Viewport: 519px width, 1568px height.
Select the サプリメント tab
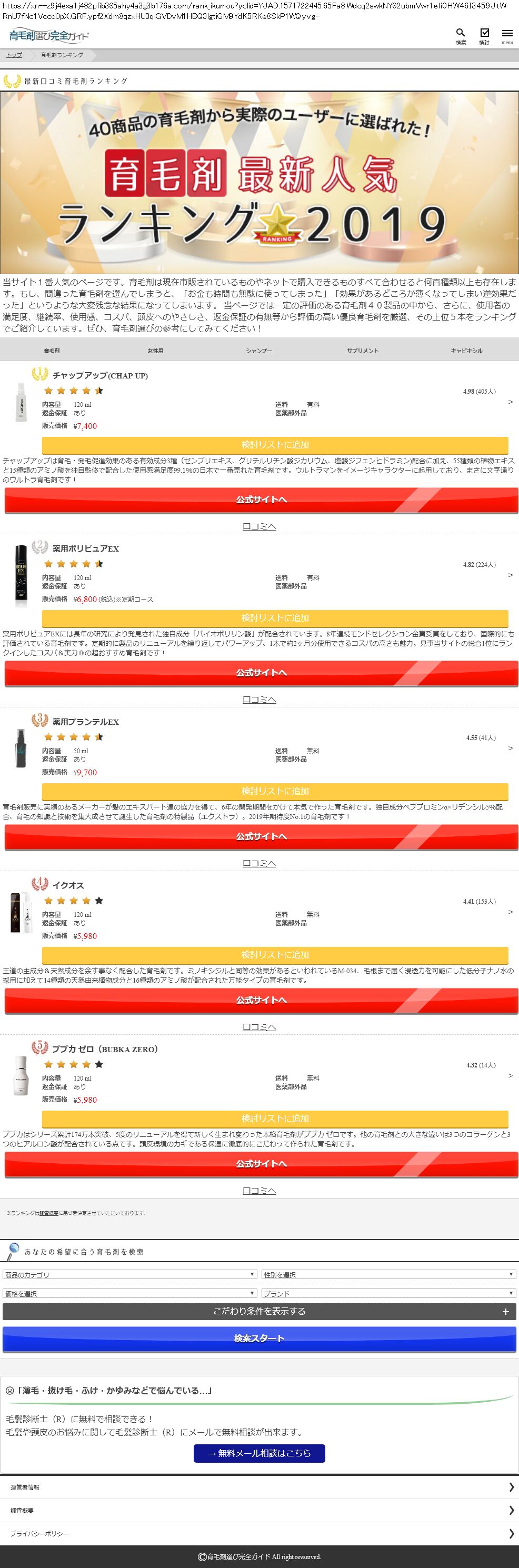(x=363, y=351)
